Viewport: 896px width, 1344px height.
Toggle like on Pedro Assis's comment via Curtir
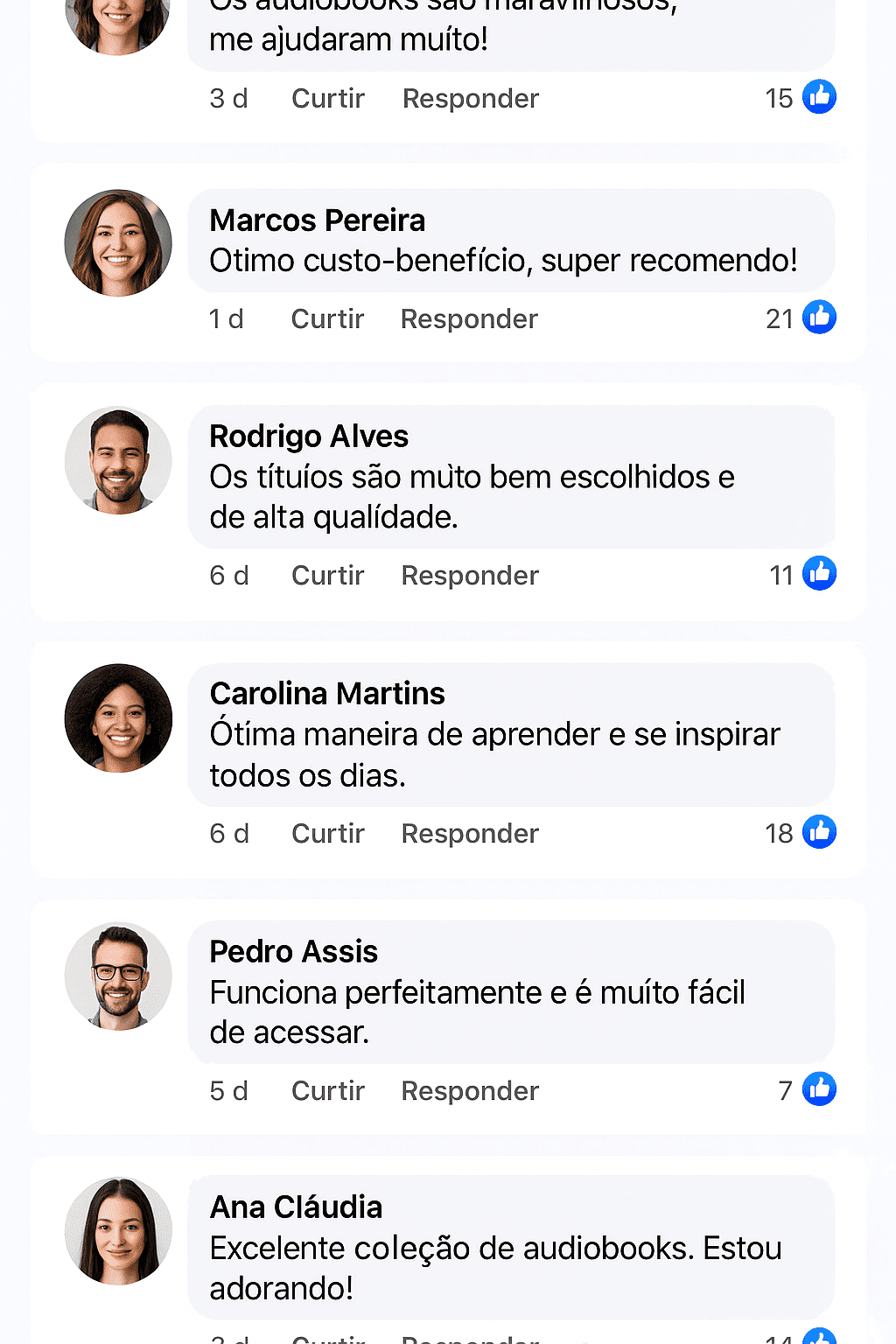(328, 1090)
